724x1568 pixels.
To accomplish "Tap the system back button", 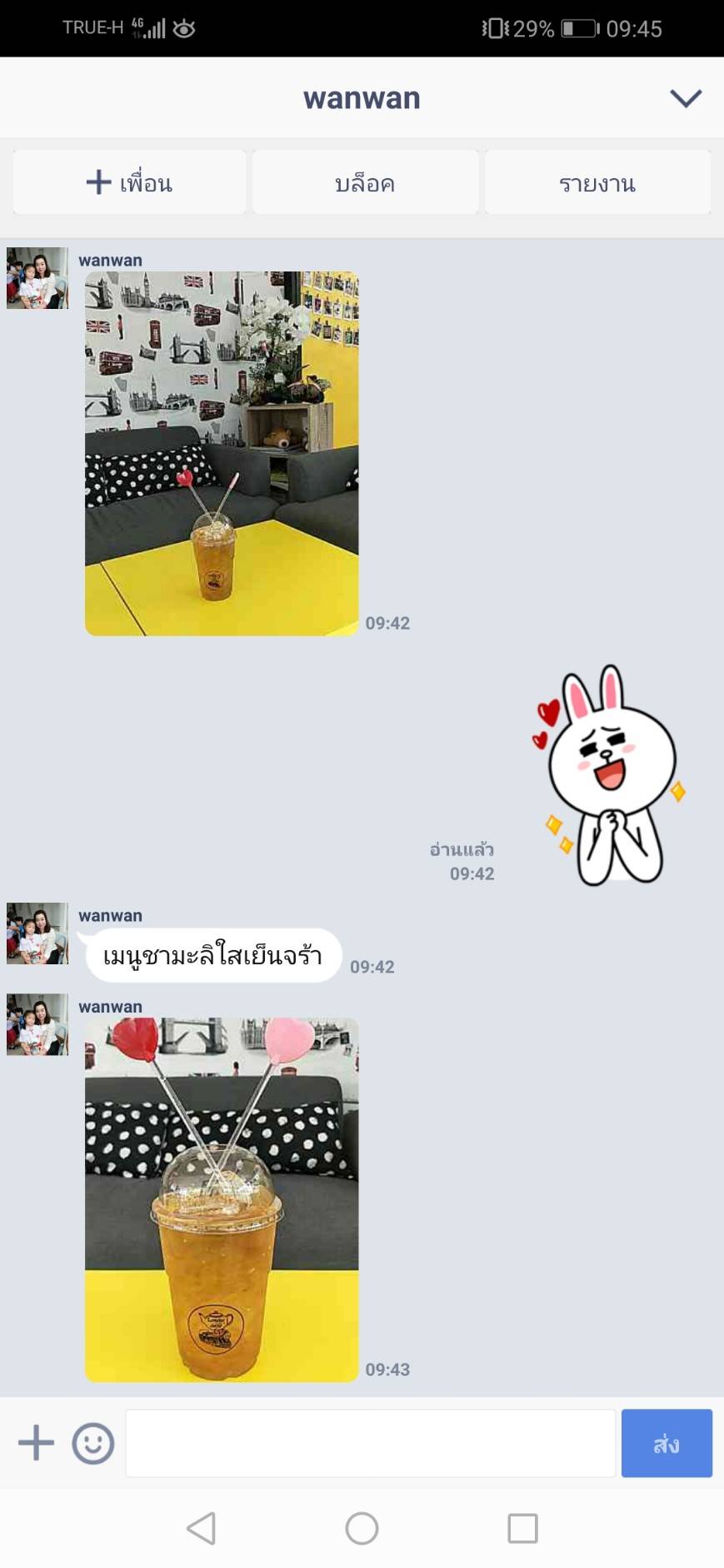I will 202,1529.
